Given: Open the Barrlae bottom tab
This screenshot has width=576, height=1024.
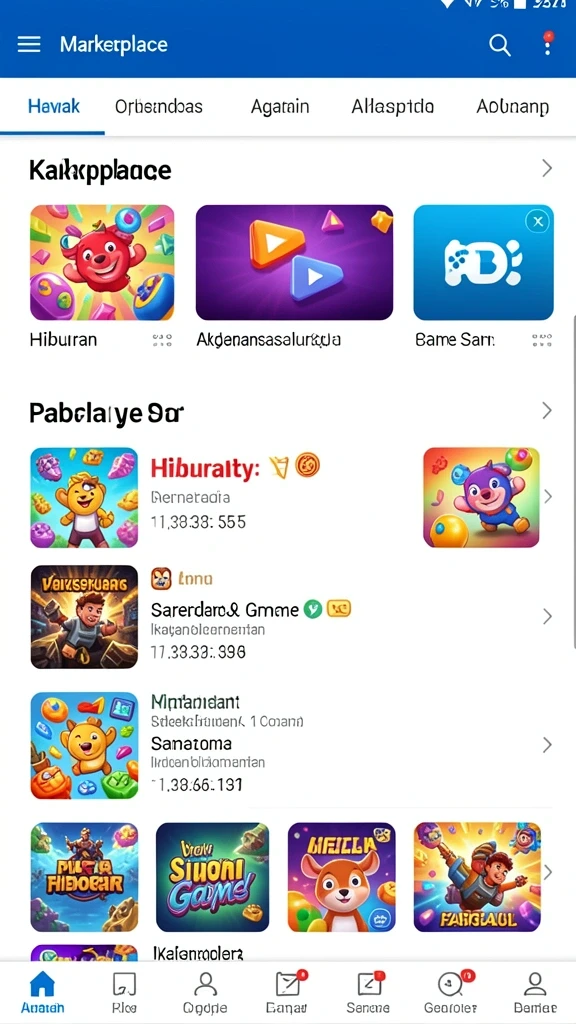Looking at the screenshot, I should click(x=535, y=992).
